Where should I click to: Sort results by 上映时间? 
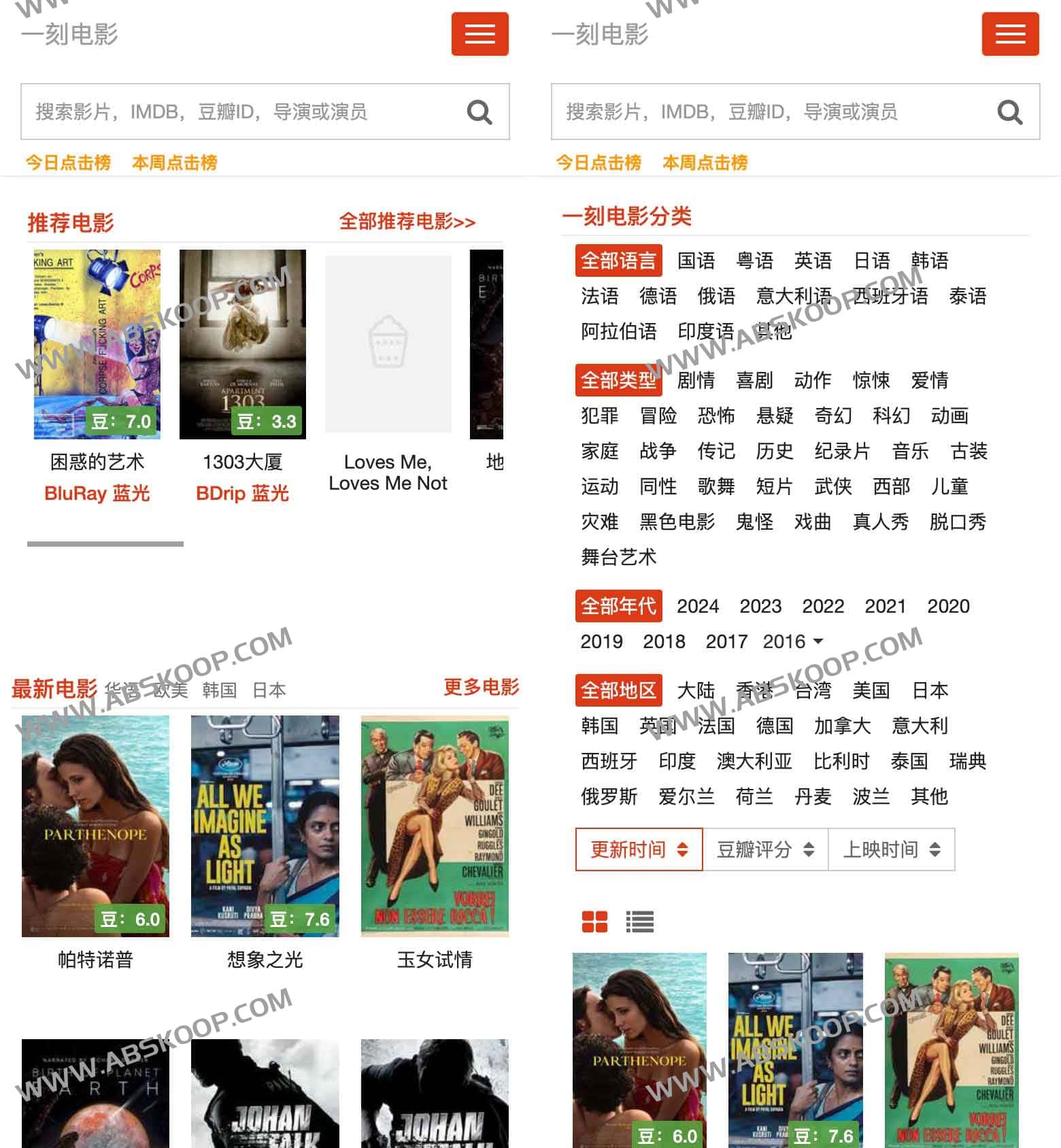[891, 849]
